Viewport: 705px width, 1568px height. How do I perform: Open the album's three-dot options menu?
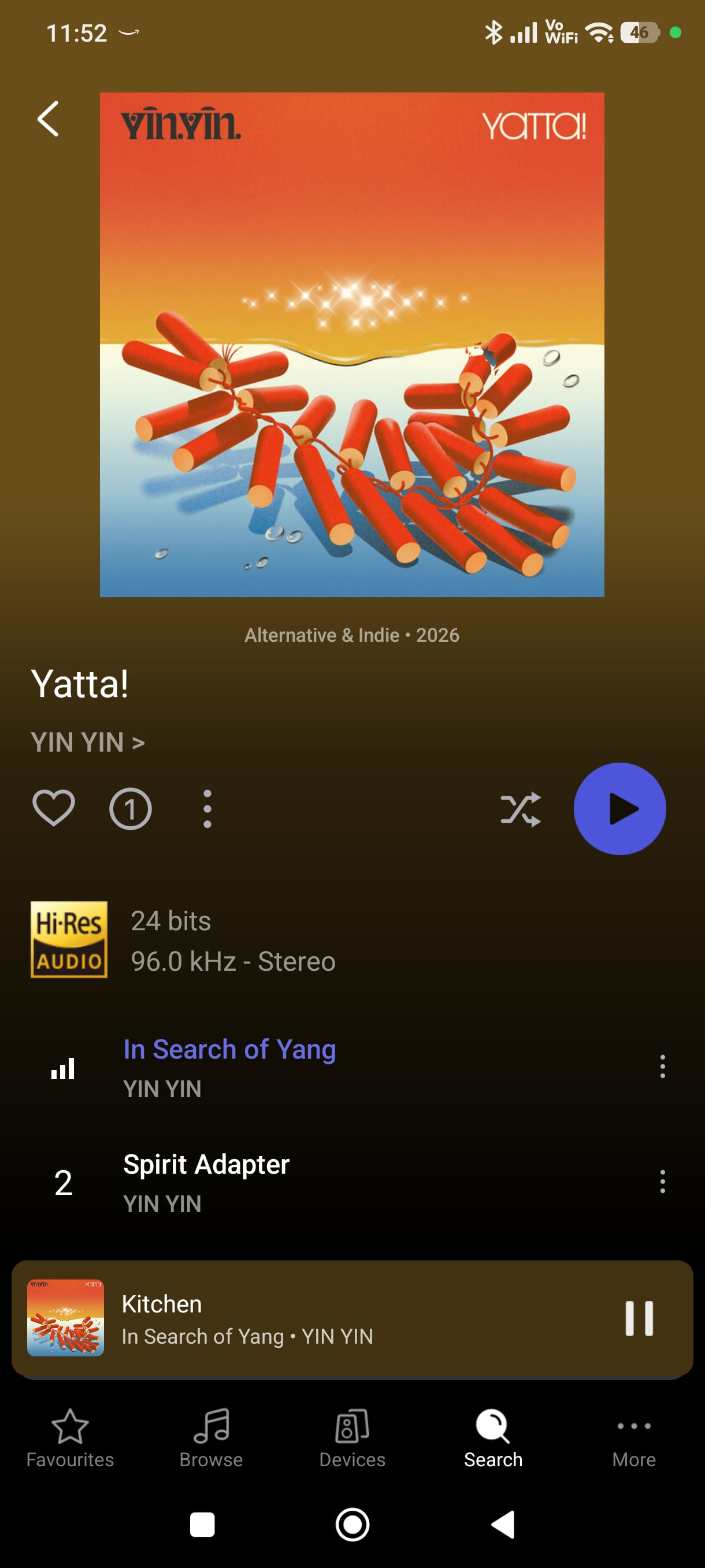207,809
